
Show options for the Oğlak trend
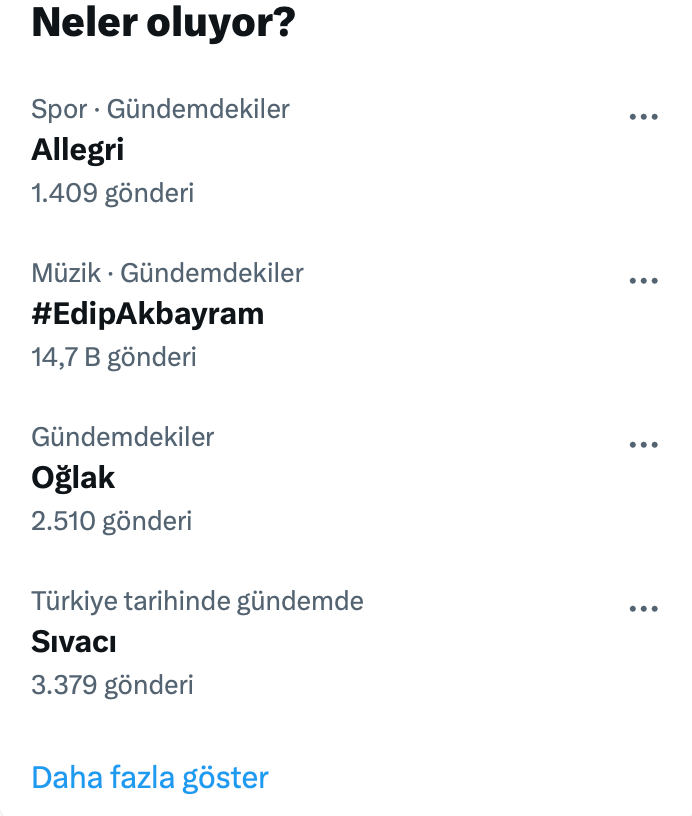[643, 445]
